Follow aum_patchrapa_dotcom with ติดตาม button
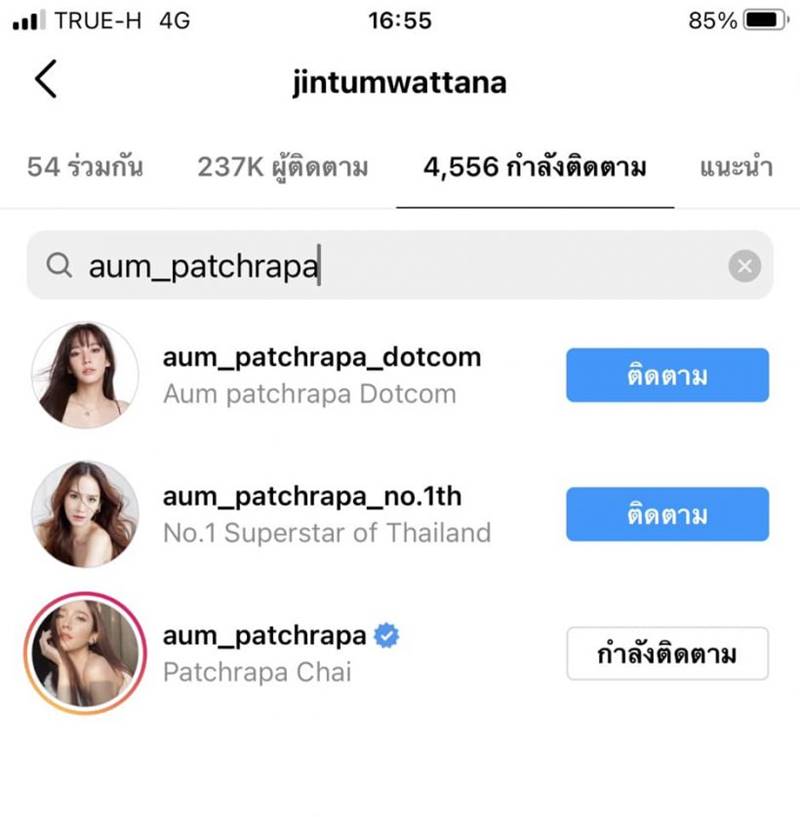 click(x=667, y=376)
